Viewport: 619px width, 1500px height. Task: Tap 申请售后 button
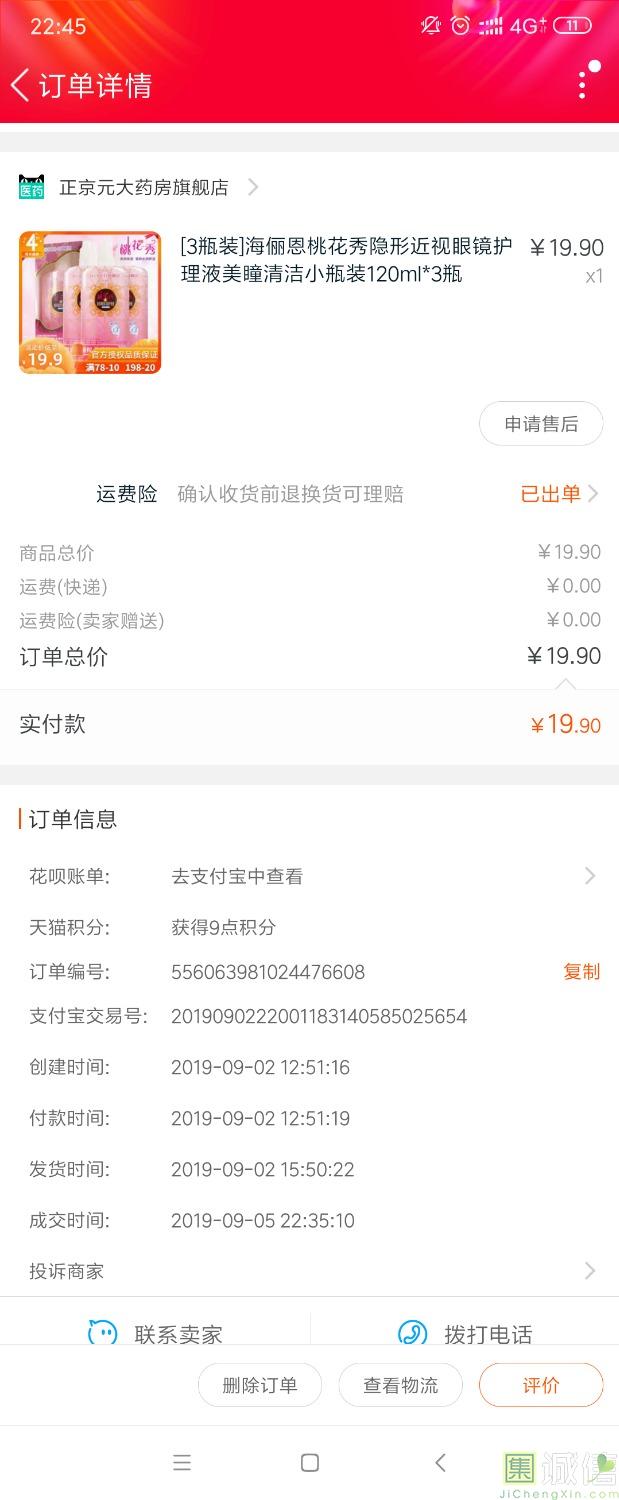(x=541, y=424)
